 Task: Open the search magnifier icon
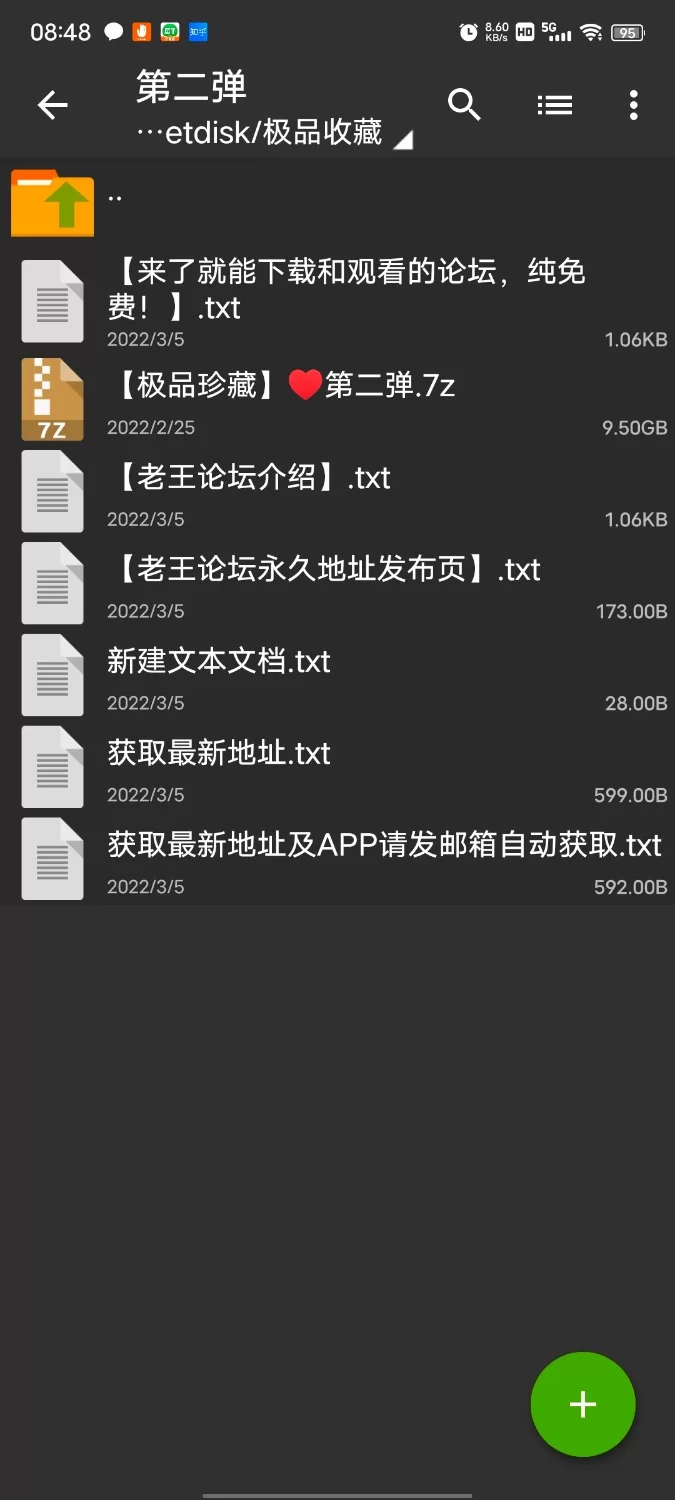(x=465, y=104)
